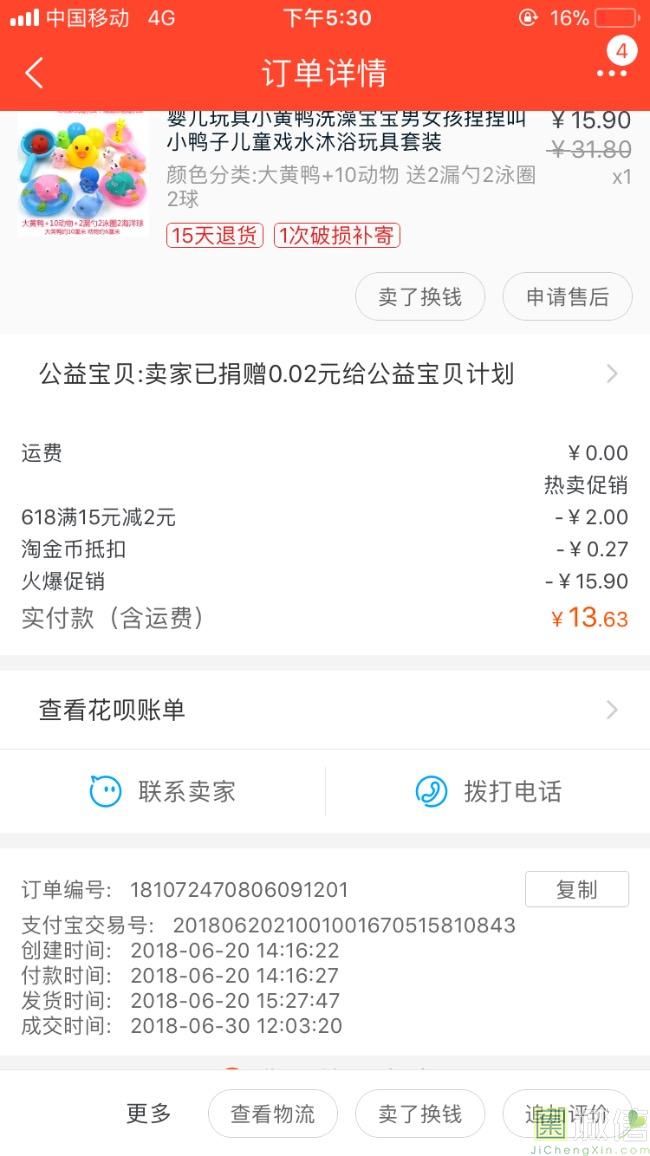Screen dimensions: 650x1156
Task: Tap 追加评价 to add a review
Action: click(x=567, y=1113)
